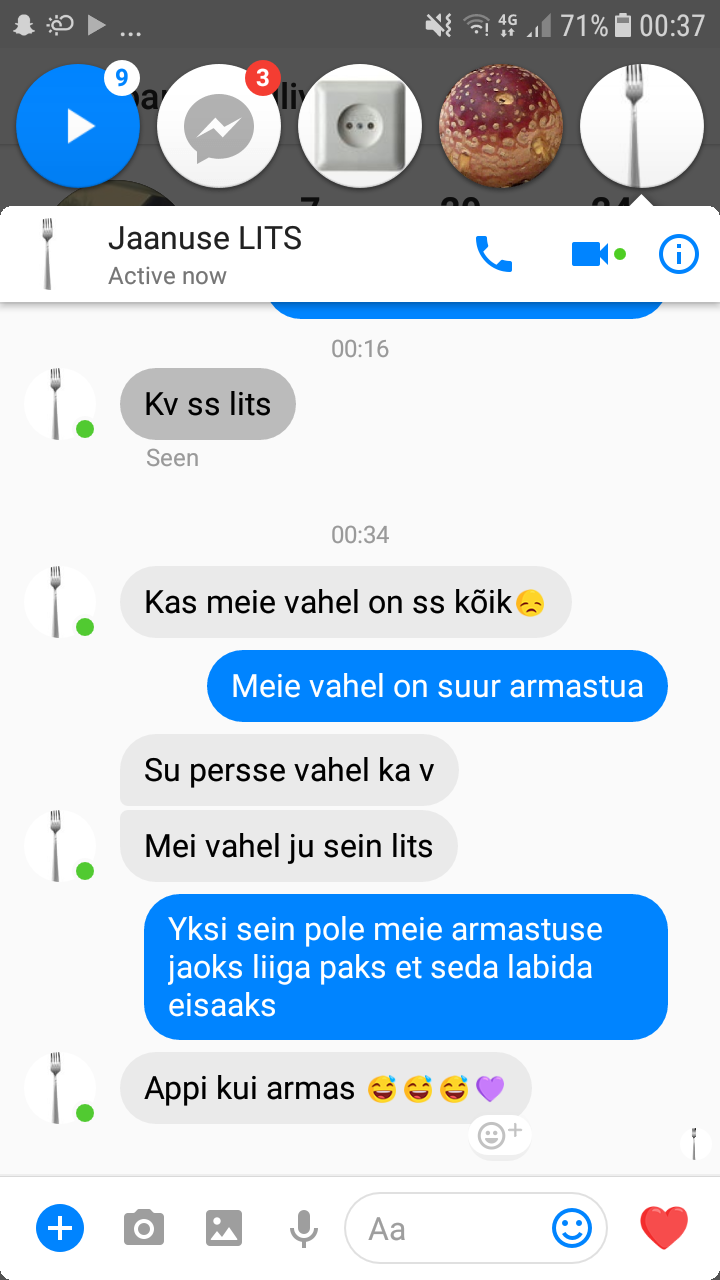
Task: Send a red heart reaction
Action: pos(664,1227)
